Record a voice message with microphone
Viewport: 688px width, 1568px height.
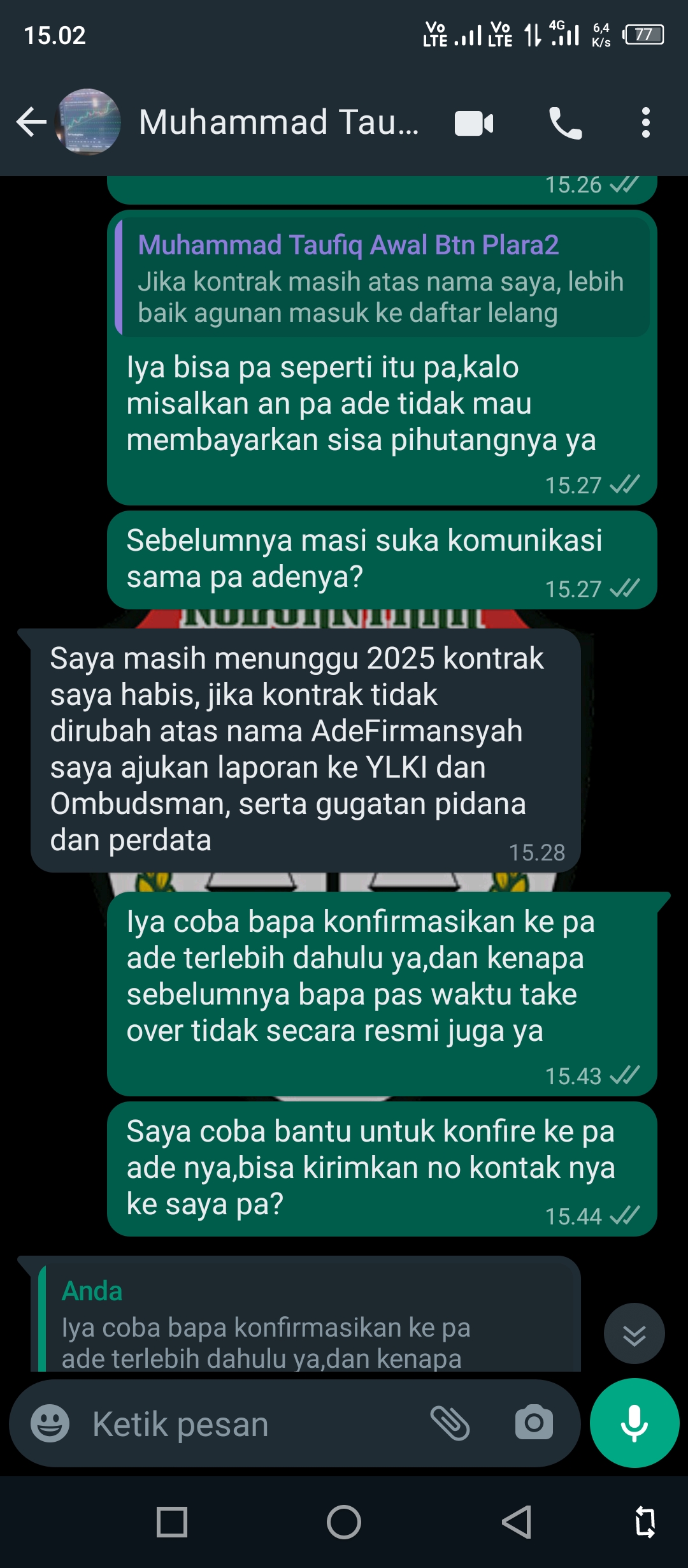pyautogui.click(x=634, y=1423)
